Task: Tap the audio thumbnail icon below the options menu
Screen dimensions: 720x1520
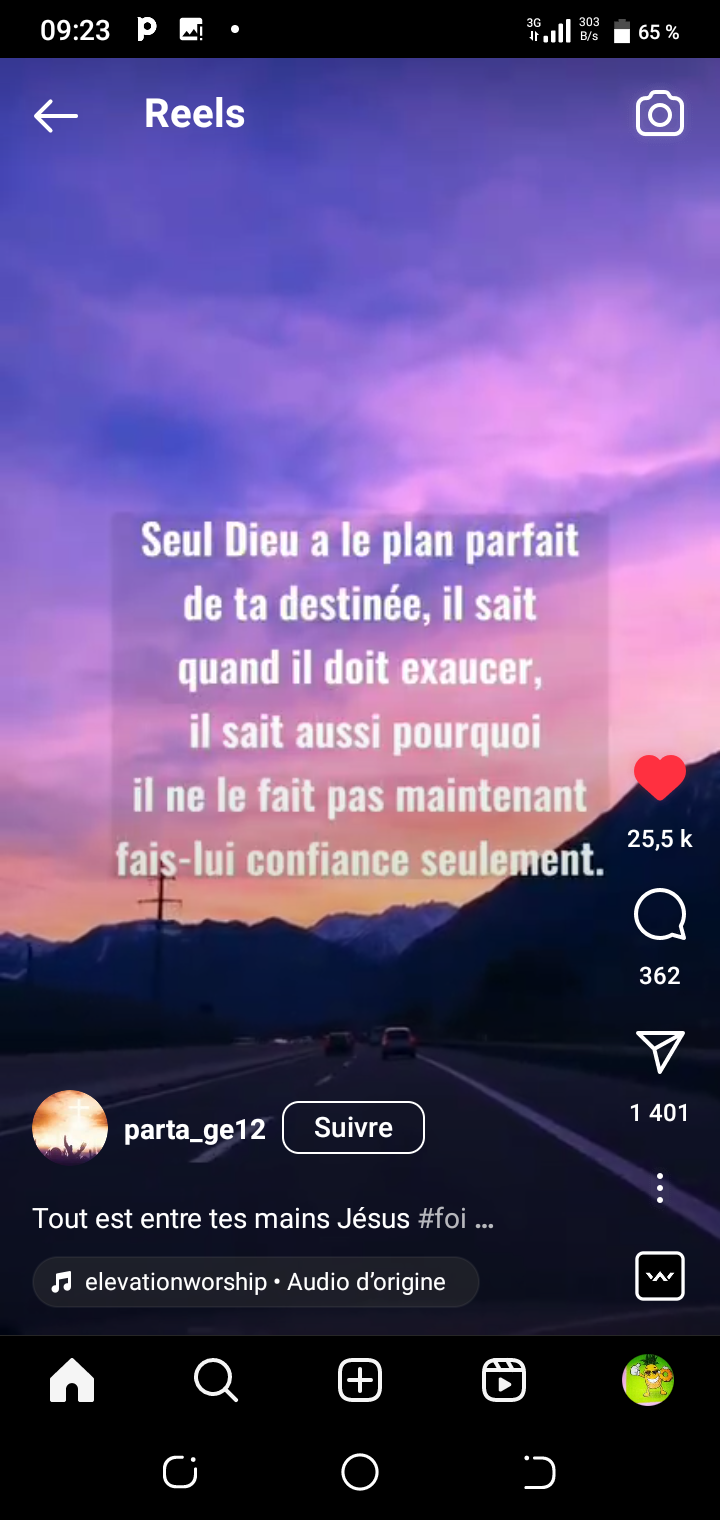Action: [x=660, y=1276]
